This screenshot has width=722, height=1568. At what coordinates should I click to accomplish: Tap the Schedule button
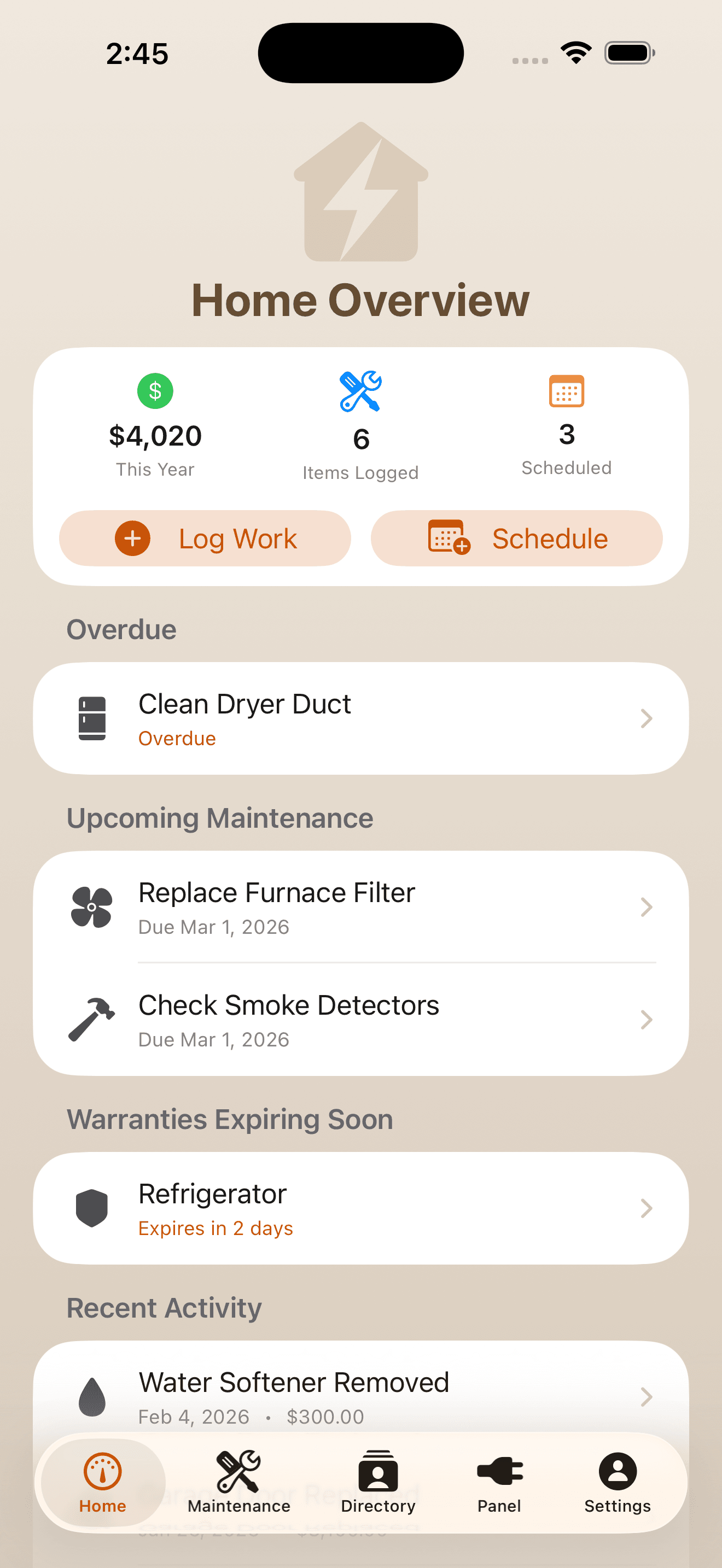click(516, 538)
